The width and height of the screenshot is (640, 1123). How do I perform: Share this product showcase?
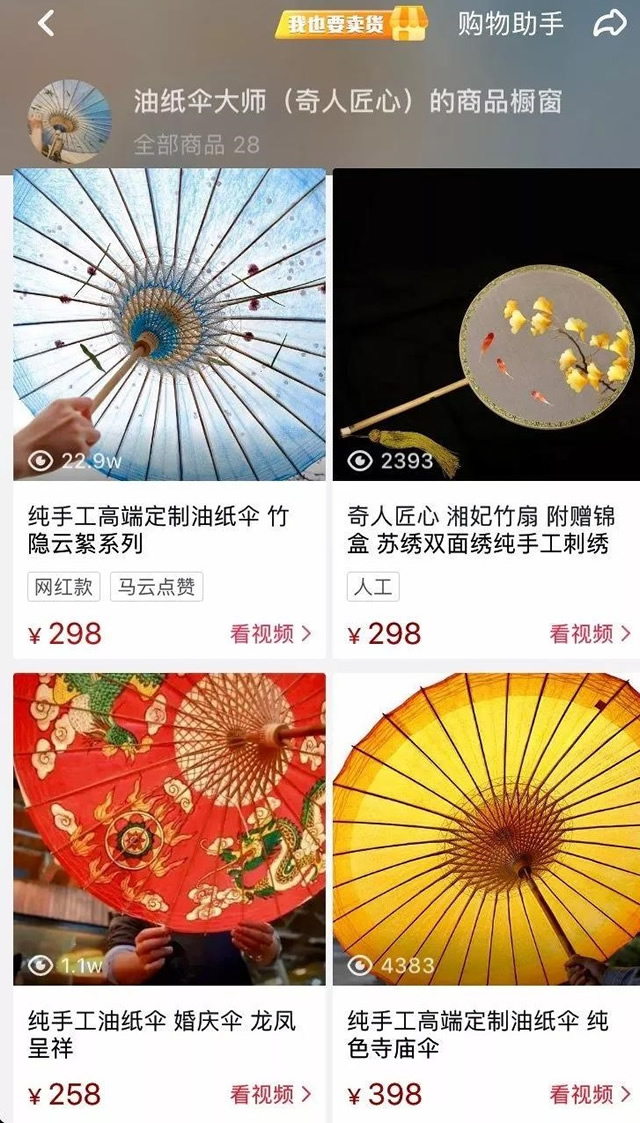click(x=609, y=24)
